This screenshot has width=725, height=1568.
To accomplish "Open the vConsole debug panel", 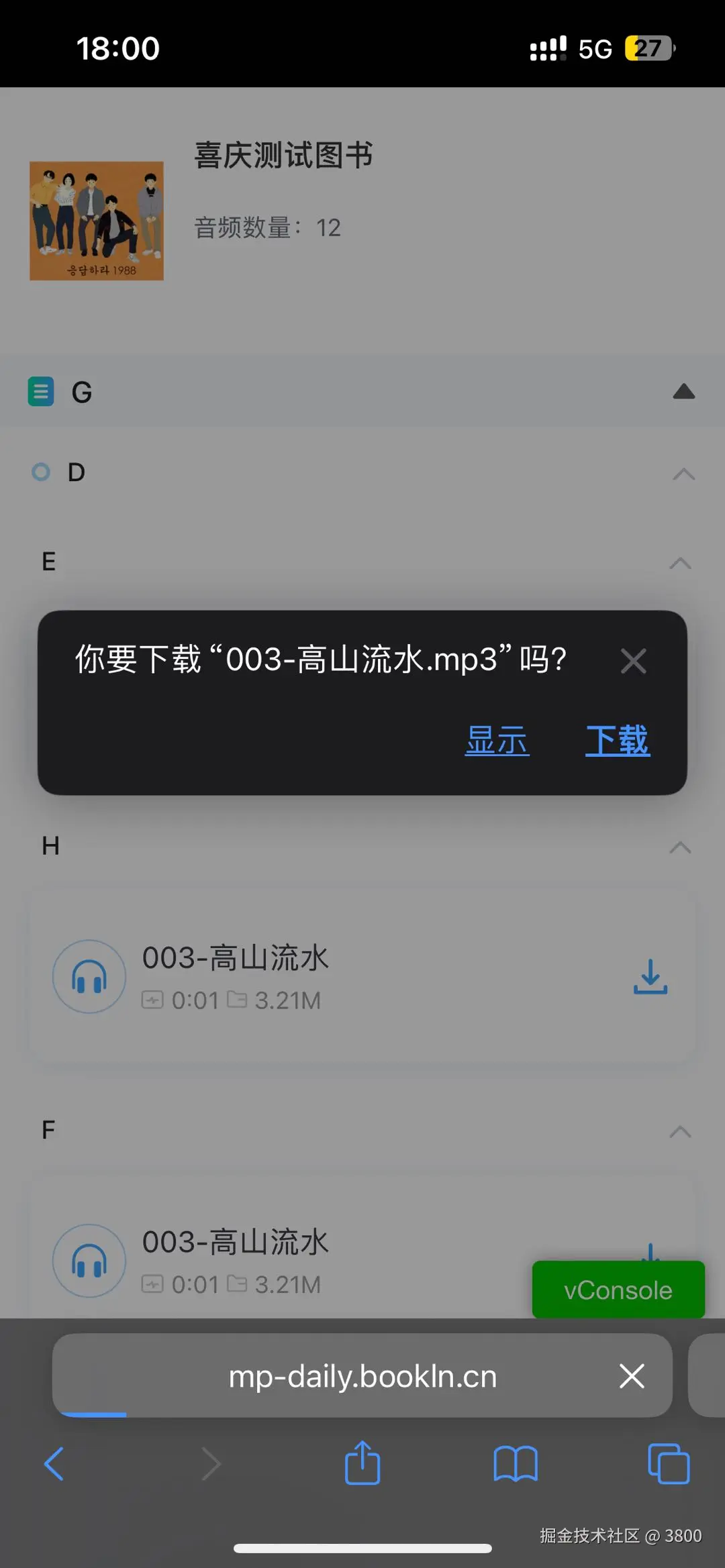I will pyautogui.click(x=618, y=1290).
